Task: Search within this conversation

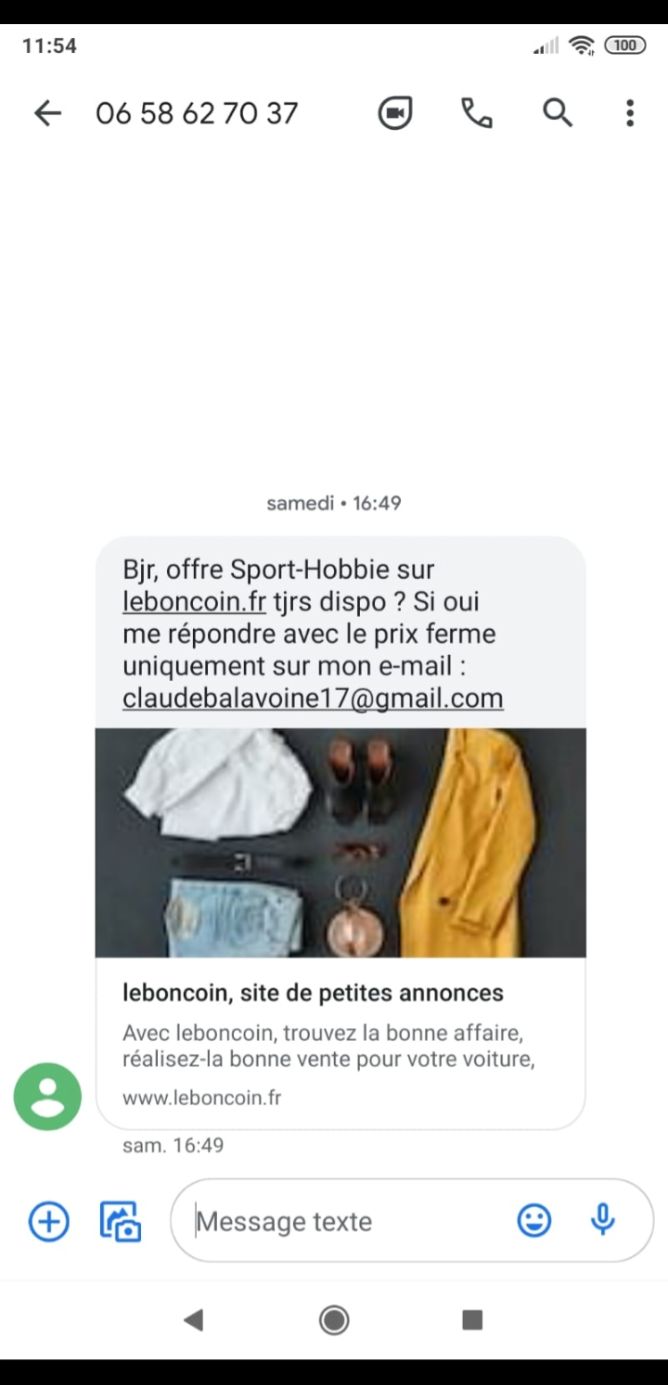Action: pyautogui.click(x=557, y=113)
